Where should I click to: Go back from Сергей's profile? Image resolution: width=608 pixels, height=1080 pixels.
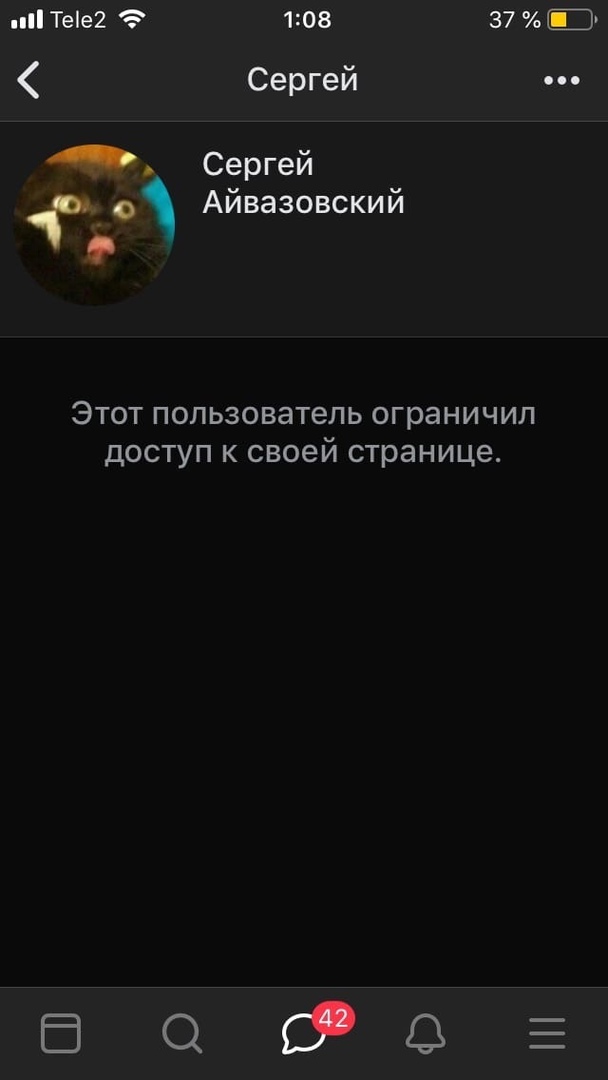[x=29, y=80]
